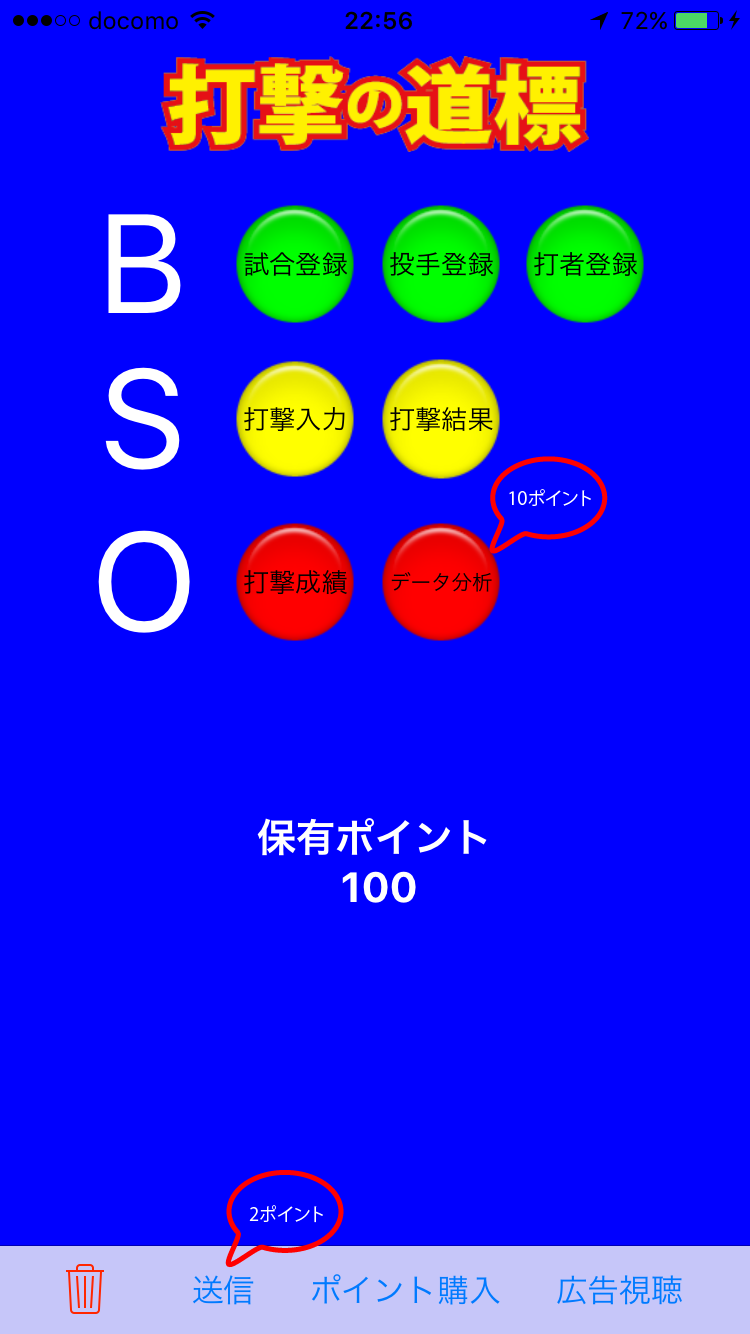Open 試合登録 game registration
Image resolution: width=750 pixels, height=1334 pixels.
pyautogui.click(x=295, y=264)
